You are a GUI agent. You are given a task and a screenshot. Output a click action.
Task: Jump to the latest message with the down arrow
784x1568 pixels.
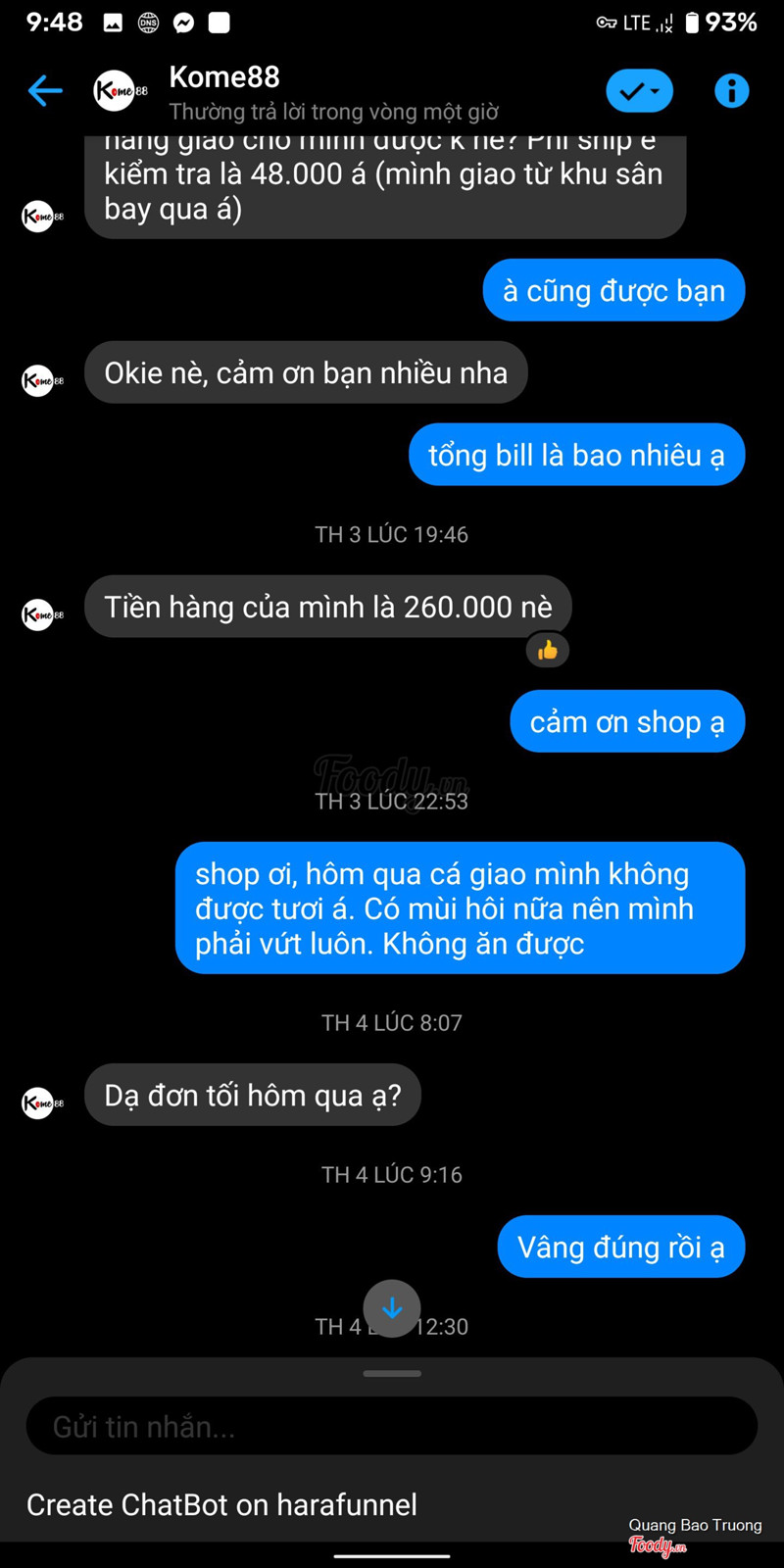click(x=392, y=1308)
